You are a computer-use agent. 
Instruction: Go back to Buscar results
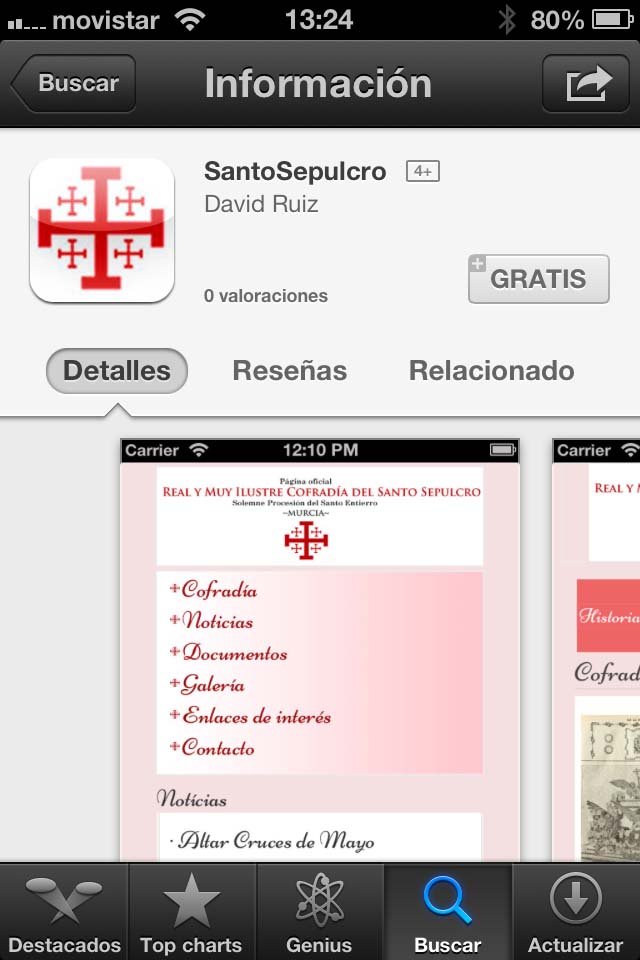point(74,84)
